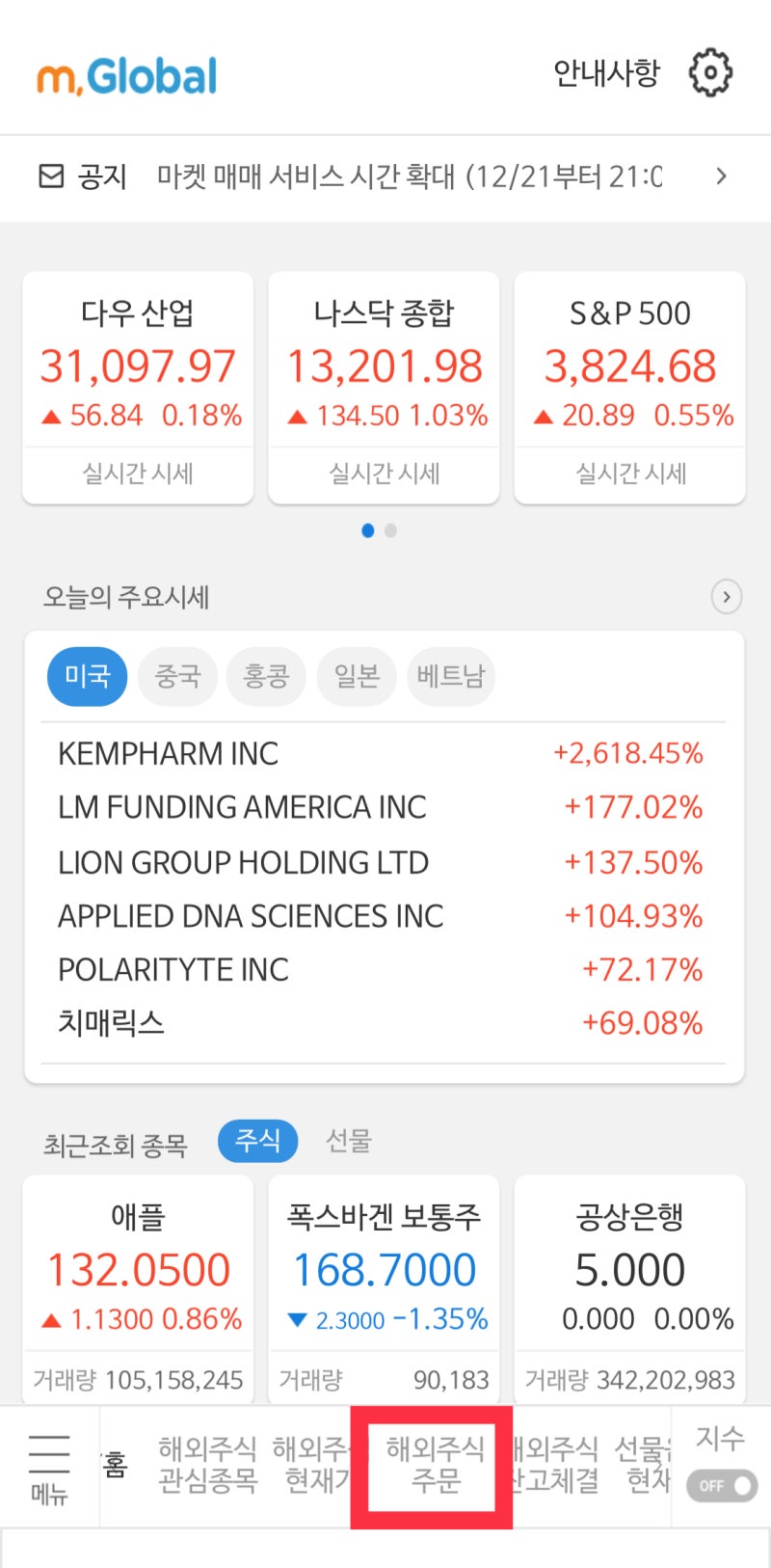Select the 베트남 market tab

(x=450, y=676)
